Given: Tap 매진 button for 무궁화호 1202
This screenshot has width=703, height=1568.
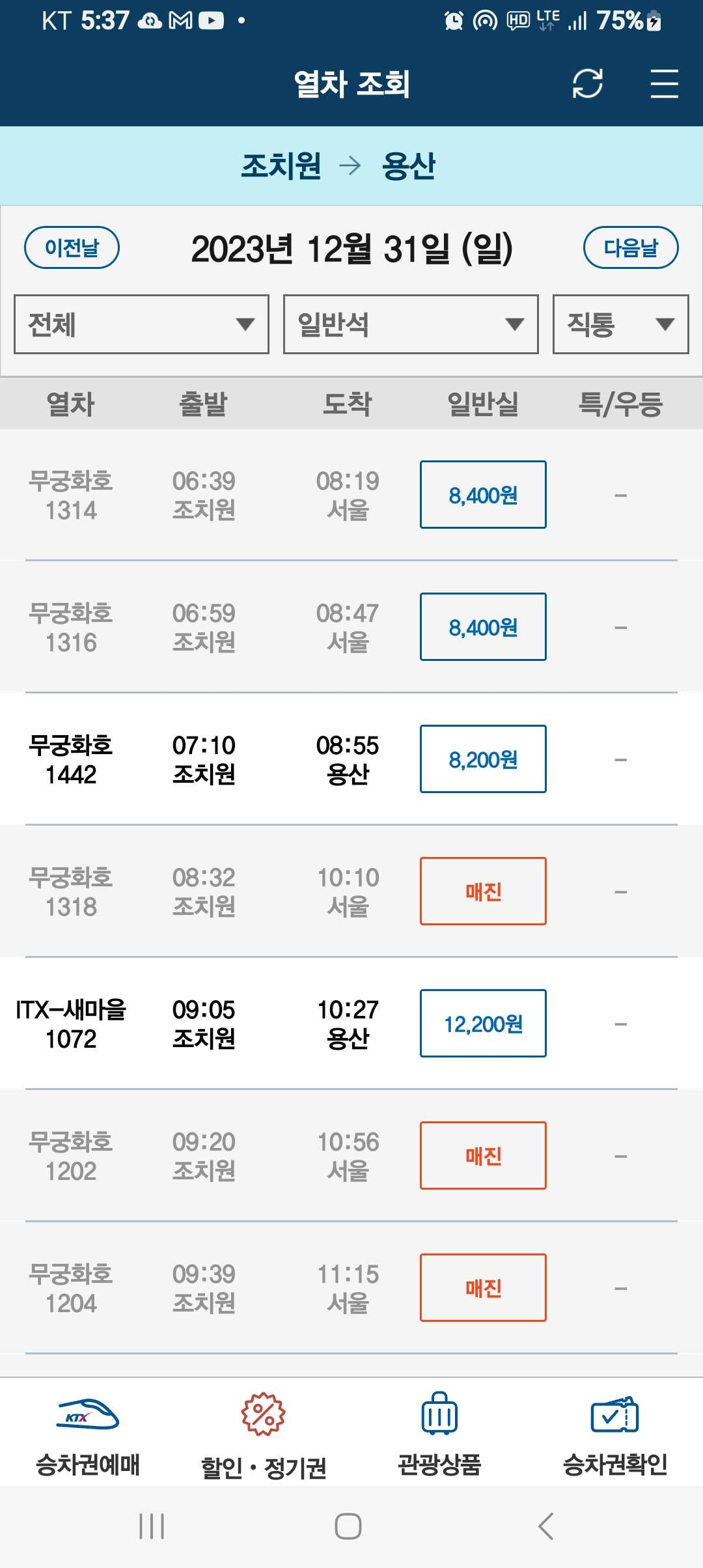Looking at the screenshot, I should (483, 1156).
